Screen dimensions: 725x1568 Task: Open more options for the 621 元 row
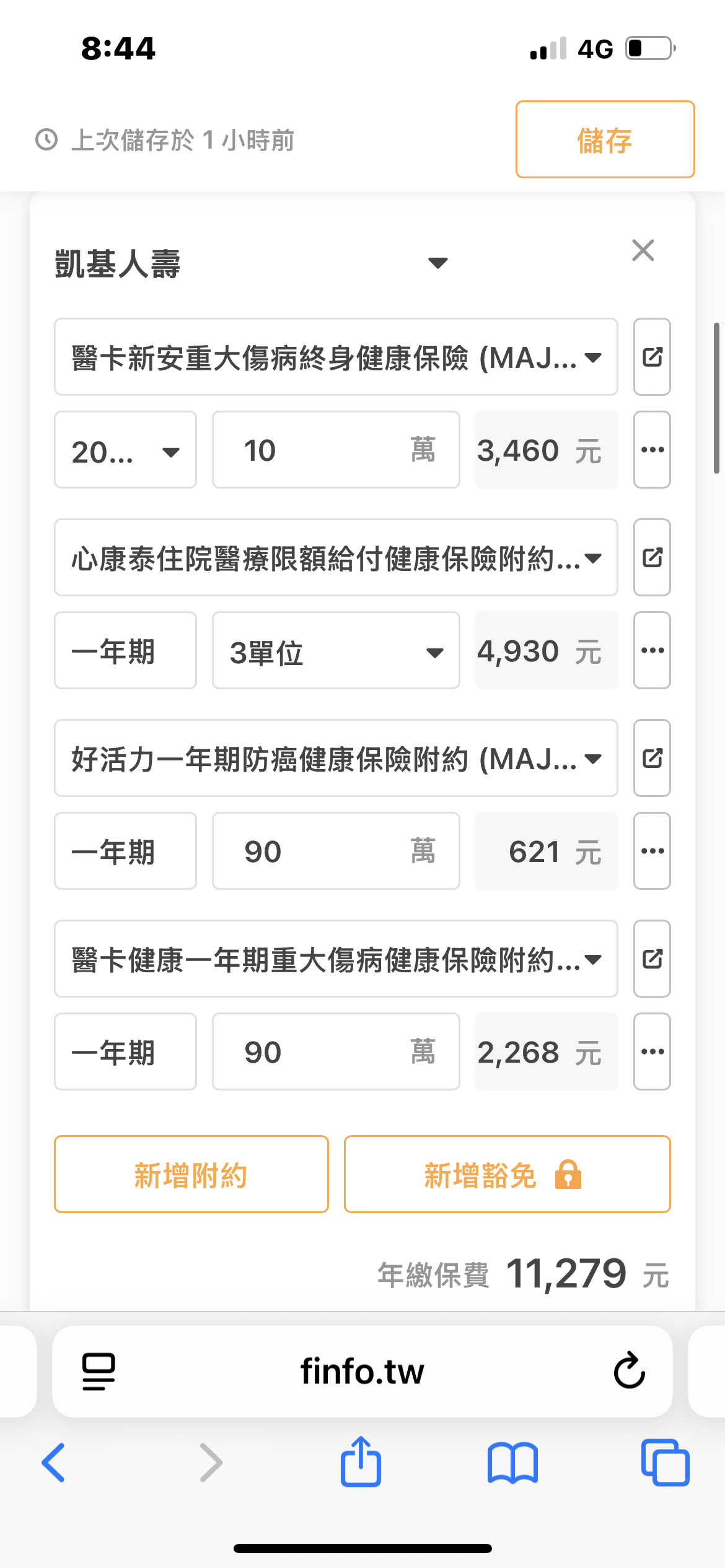652,852
